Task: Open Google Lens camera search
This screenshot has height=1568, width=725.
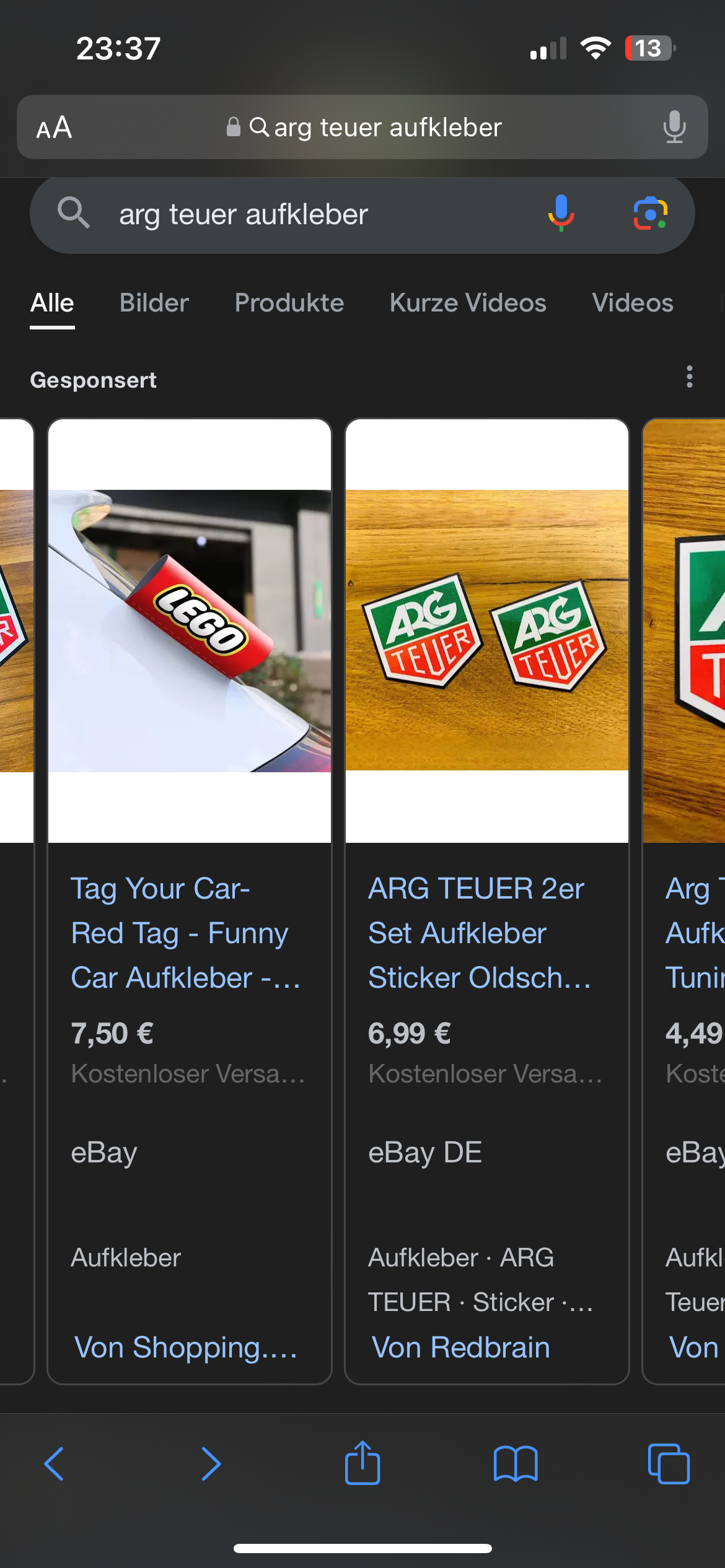Action: tap(650, 214)
